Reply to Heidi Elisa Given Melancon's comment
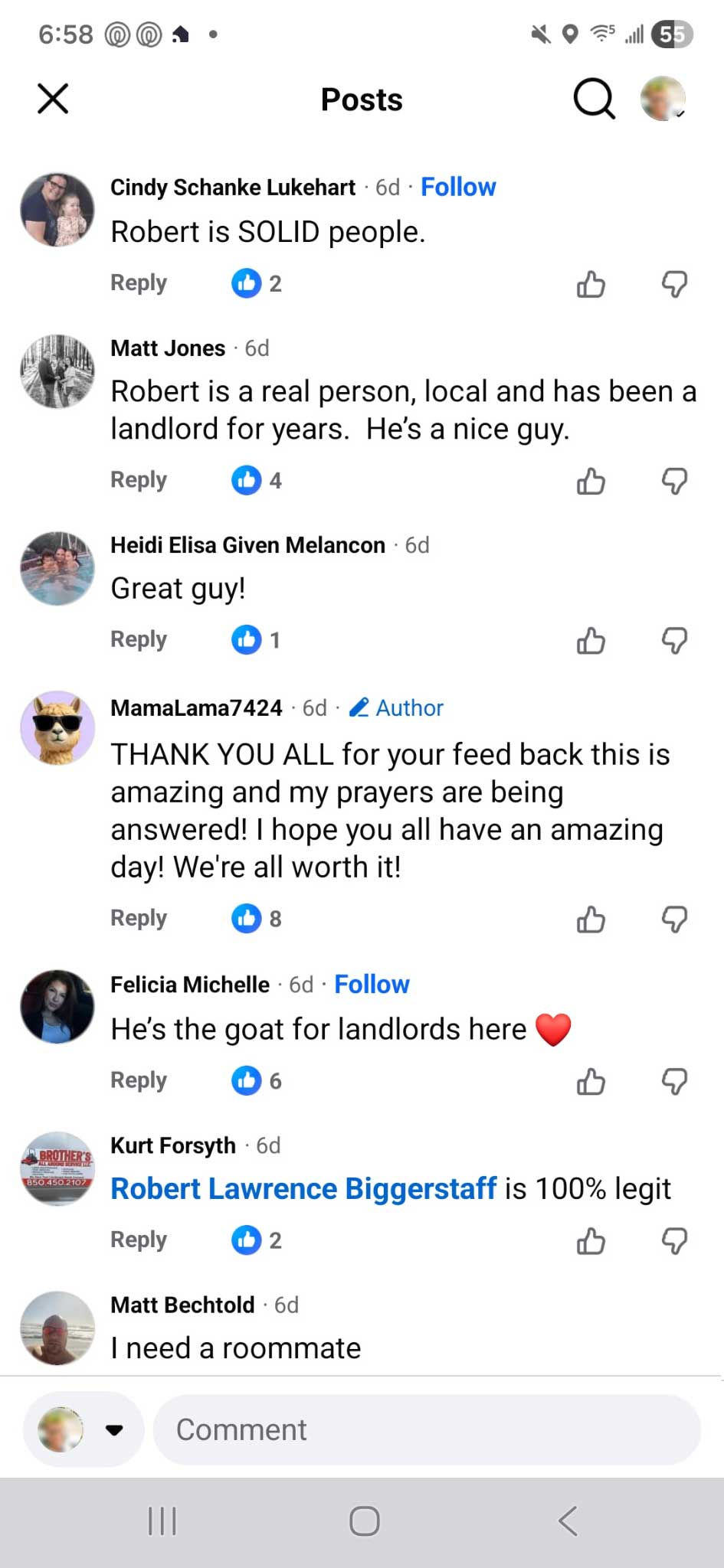The width and height of the screenshot is (724, 1568). (139, 639)
